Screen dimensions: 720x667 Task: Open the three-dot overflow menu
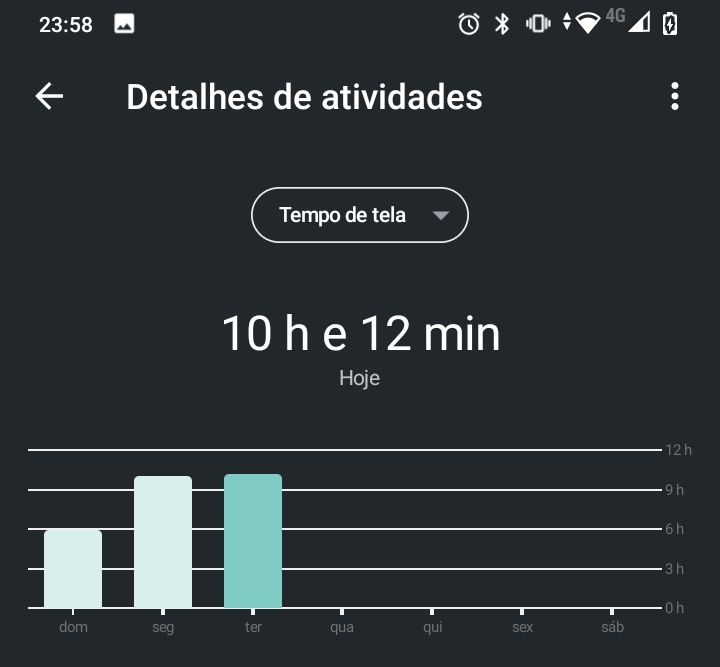675,97
